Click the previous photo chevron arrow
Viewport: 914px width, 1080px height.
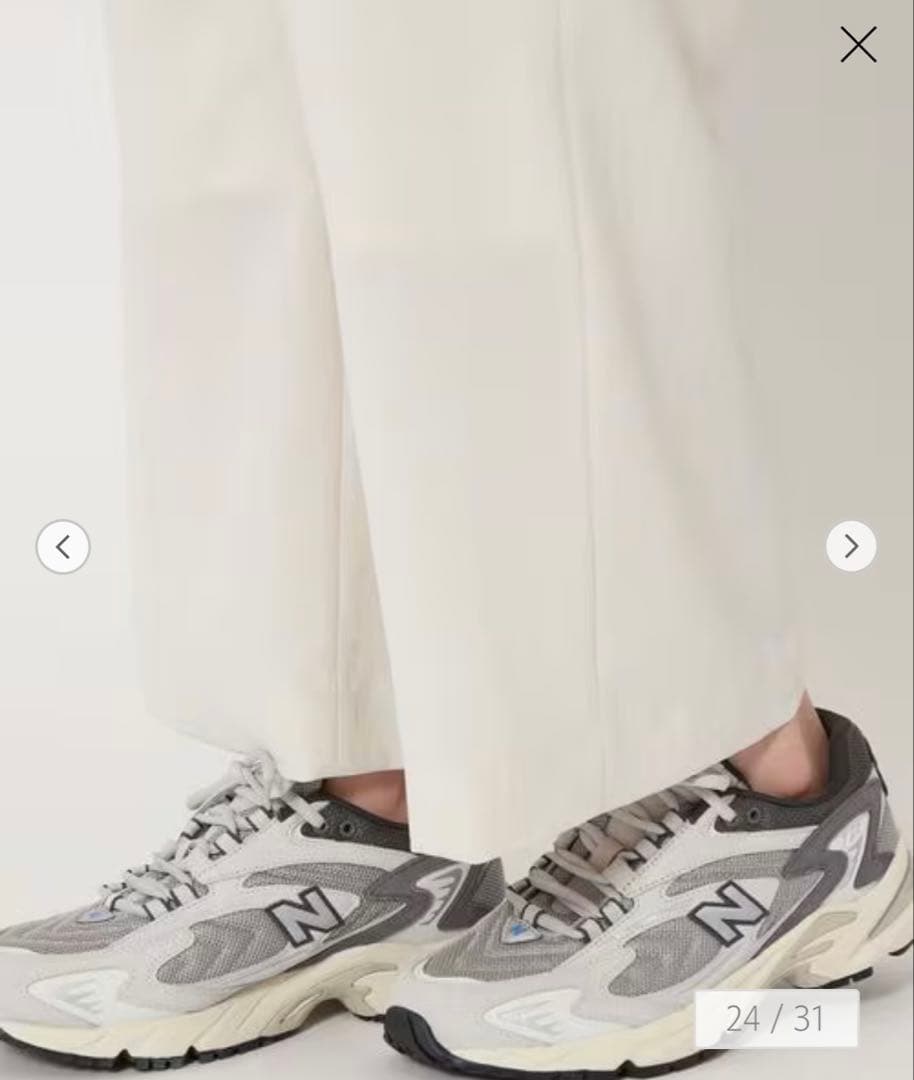pyautogui.click(x=63, y=547)
